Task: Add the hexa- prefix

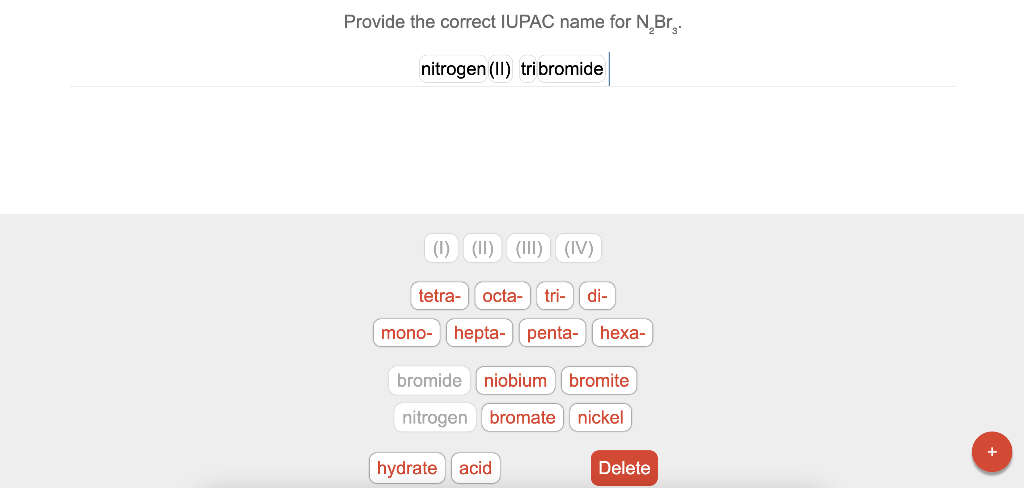Action: (622, 332)
